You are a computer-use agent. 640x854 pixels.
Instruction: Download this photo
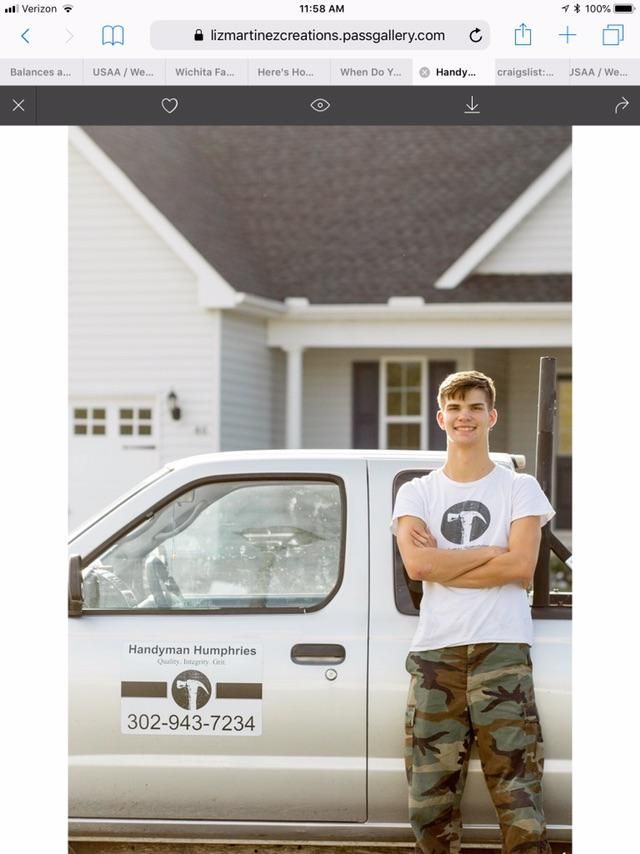tap(472, 105)
